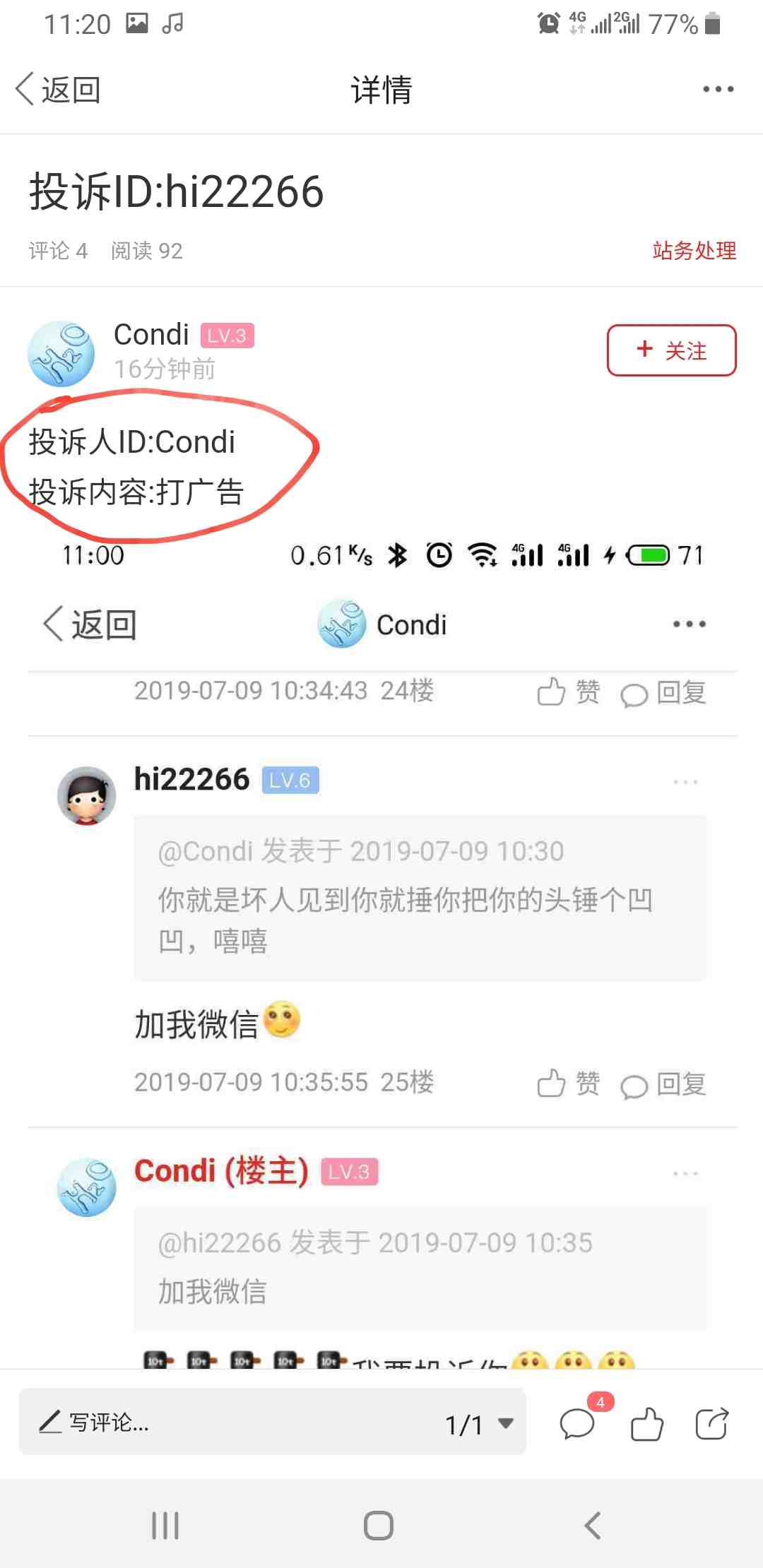Share this post
Image resolution: width=763 pixels, height=1568 pixels.
click(711, 1423)
